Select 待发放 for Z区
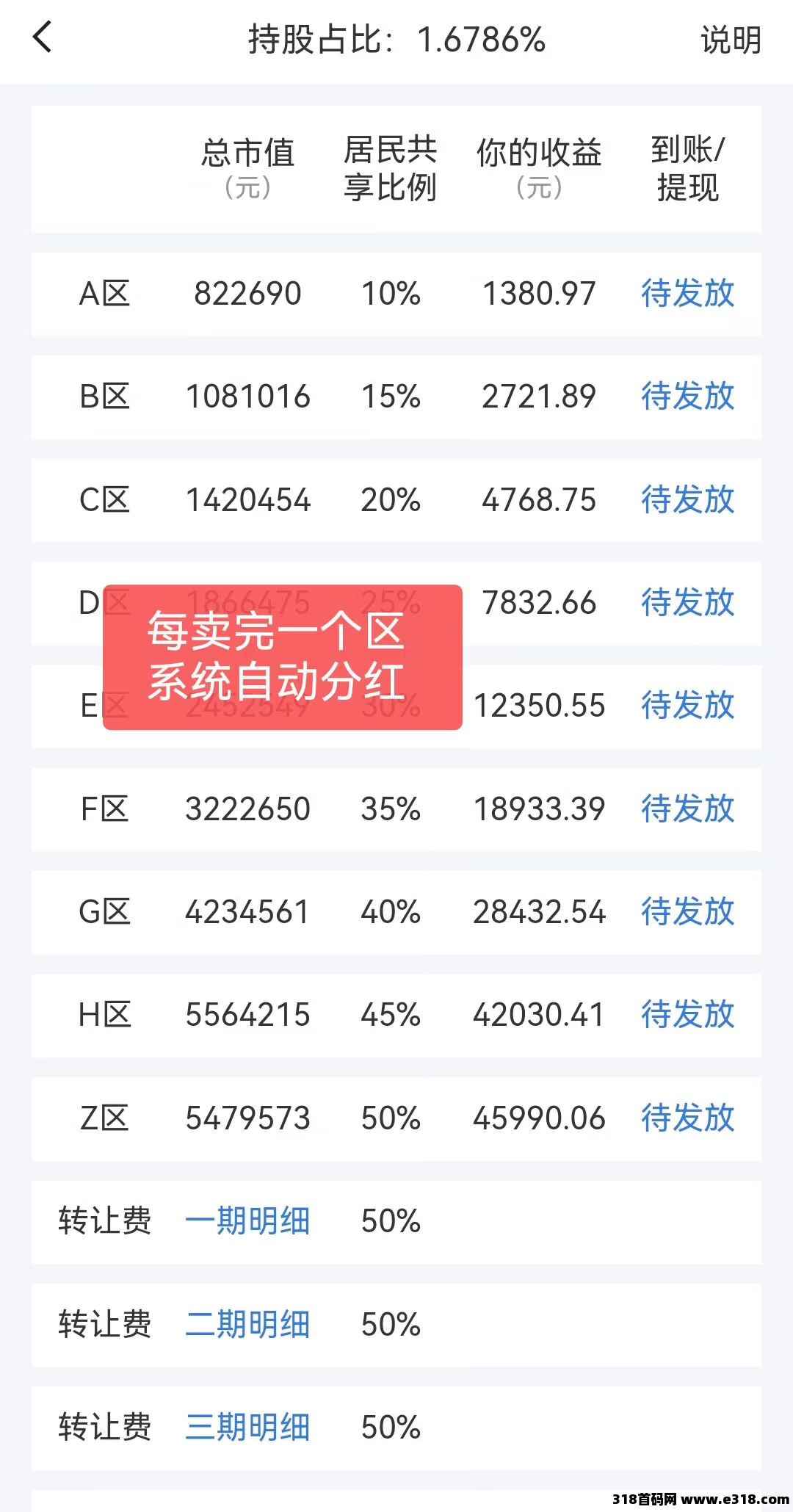Image resolution: width=793 pixels, height=1512 pixels. 687,1118
